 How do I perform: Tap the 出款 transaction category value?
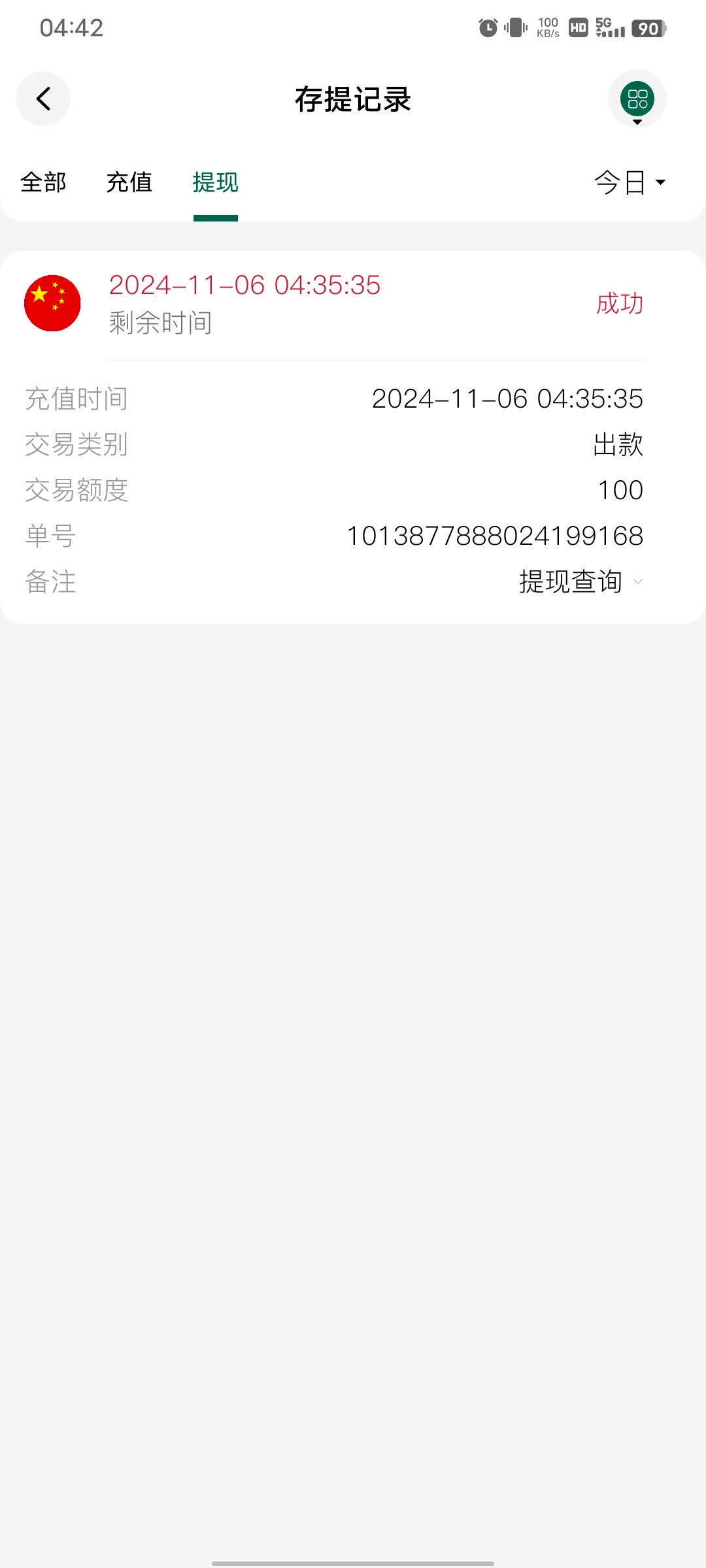617,444
